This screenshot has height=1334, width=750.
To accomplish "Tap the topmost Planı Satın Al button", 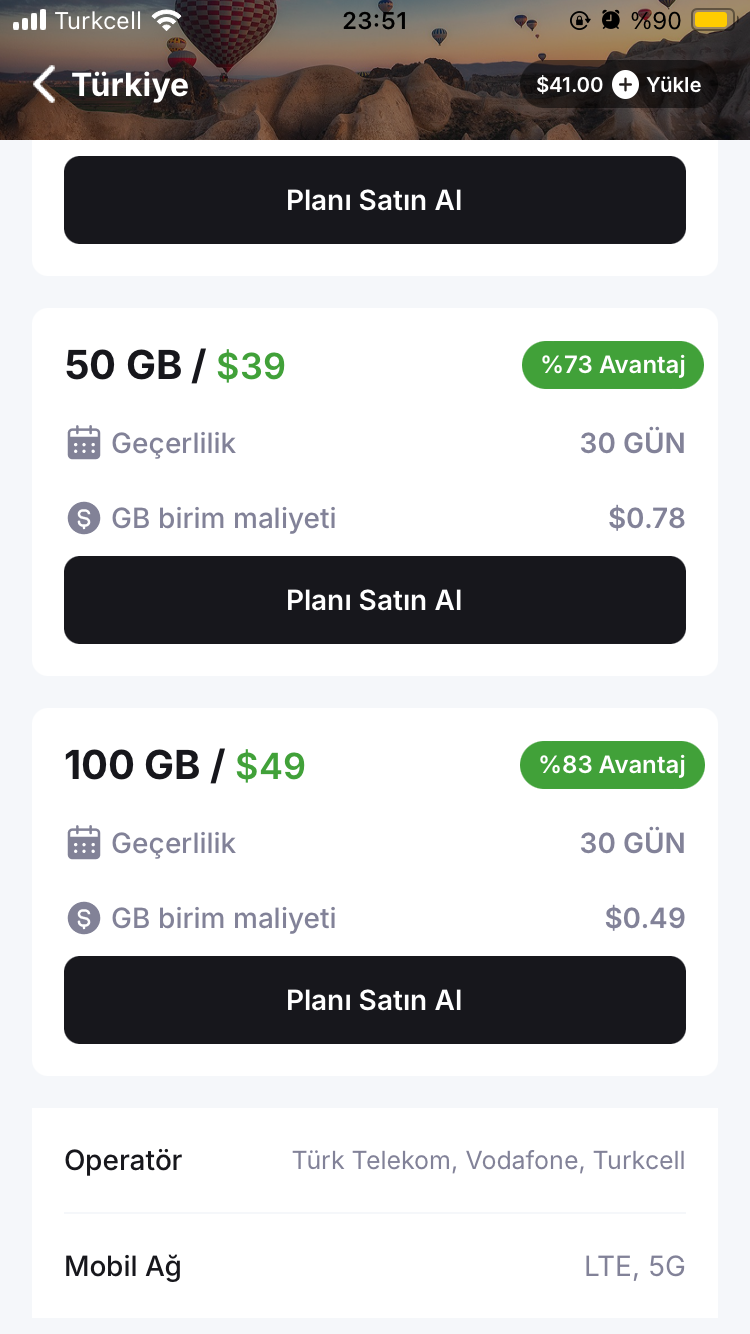I will pos(375,200).
